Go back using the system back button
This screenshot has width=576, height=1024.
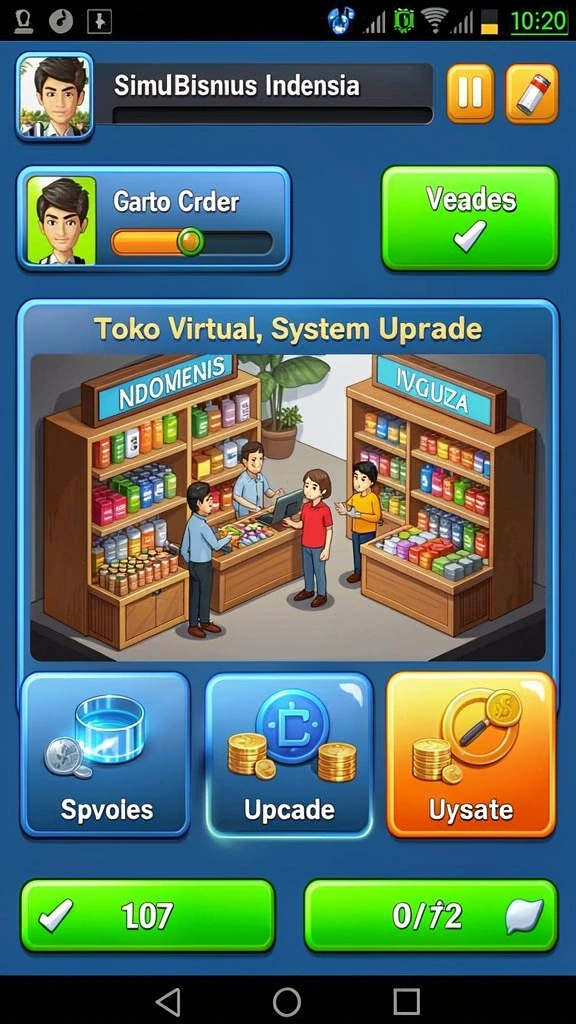(168, 1000)
